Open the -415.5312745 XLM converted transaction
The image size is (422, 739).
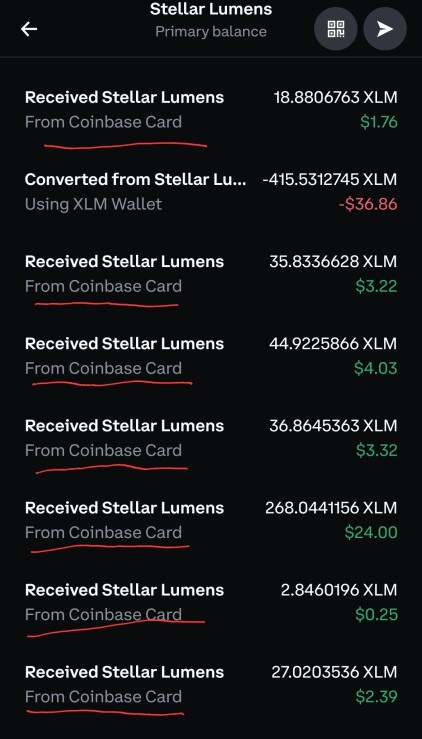click(x=211, y=192)
